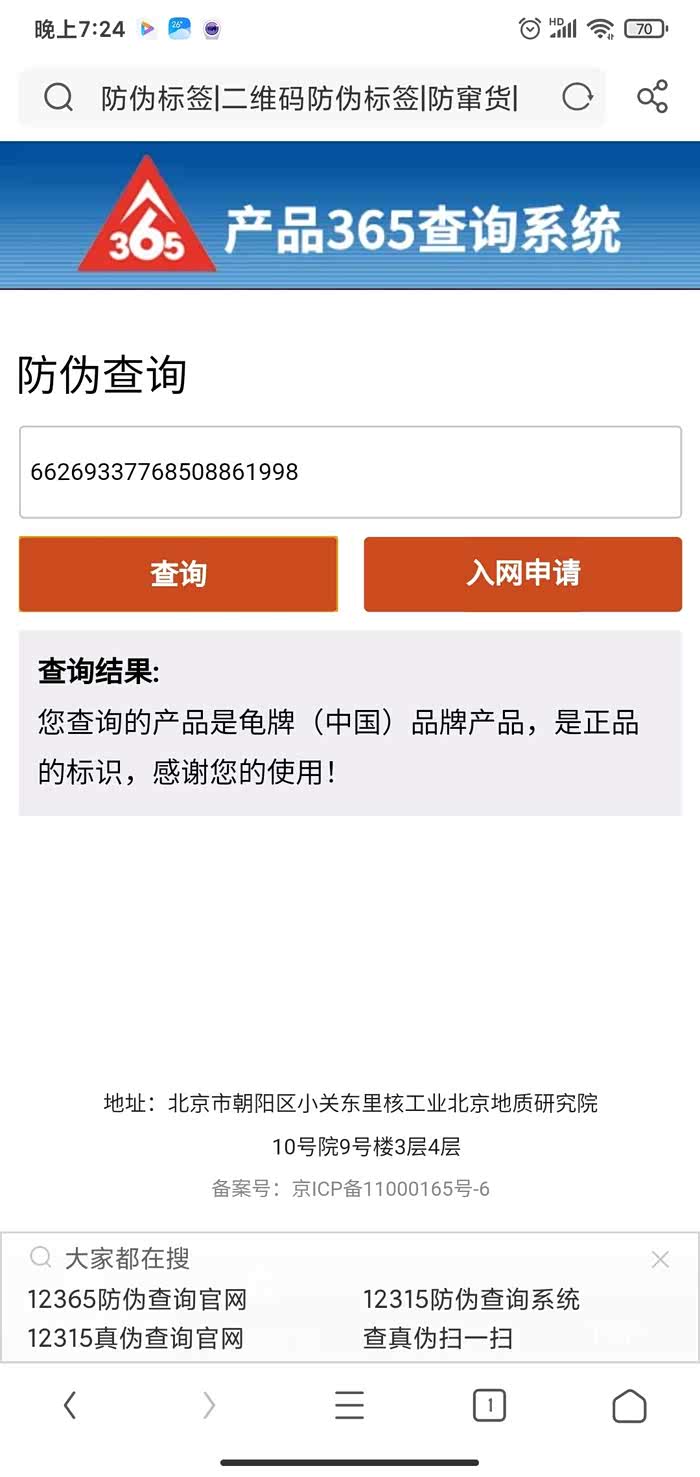The height and width of the screenshot is (1477, 700).
Task: Go to the browser home page
Action: [629, 1406]
